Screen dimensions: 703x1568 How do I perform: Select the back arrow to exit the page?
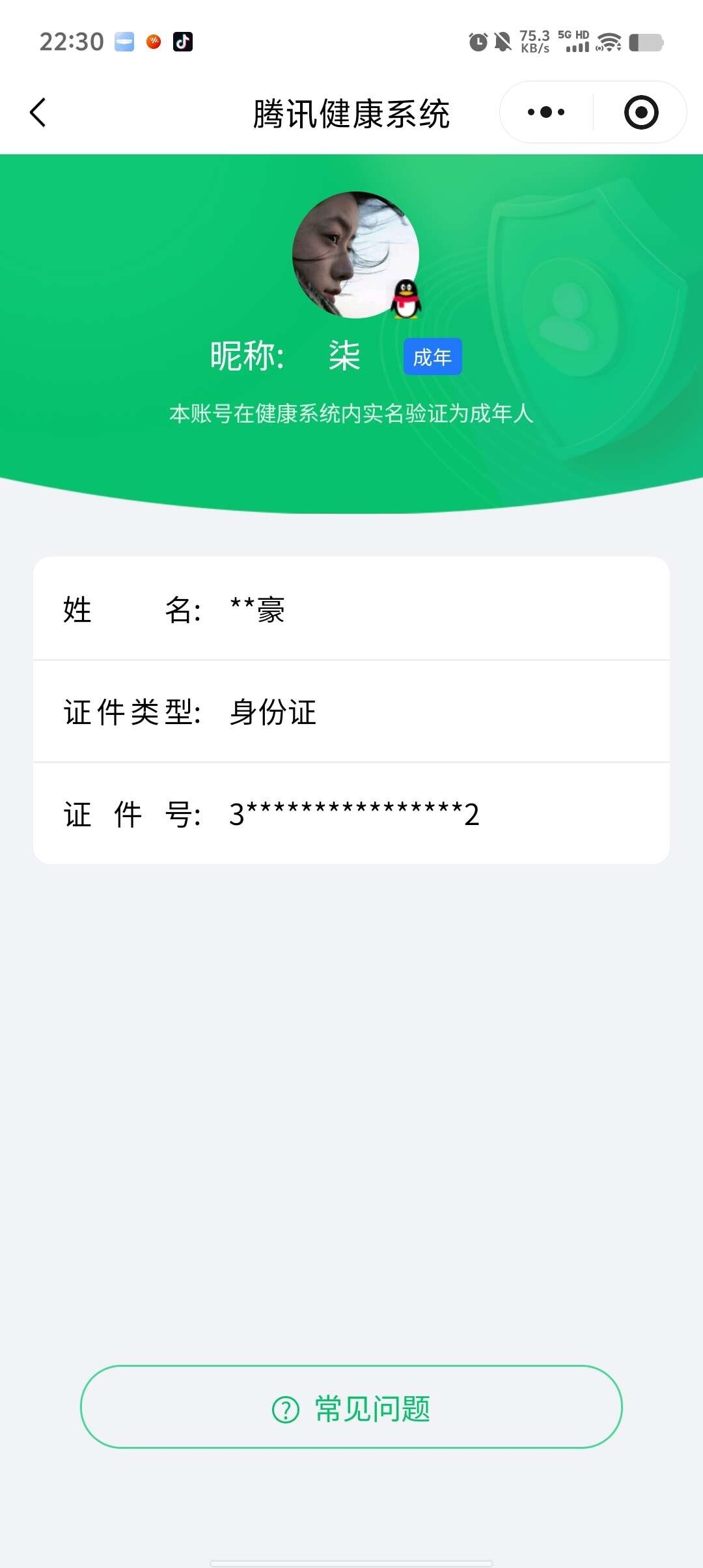coord(38,112)
